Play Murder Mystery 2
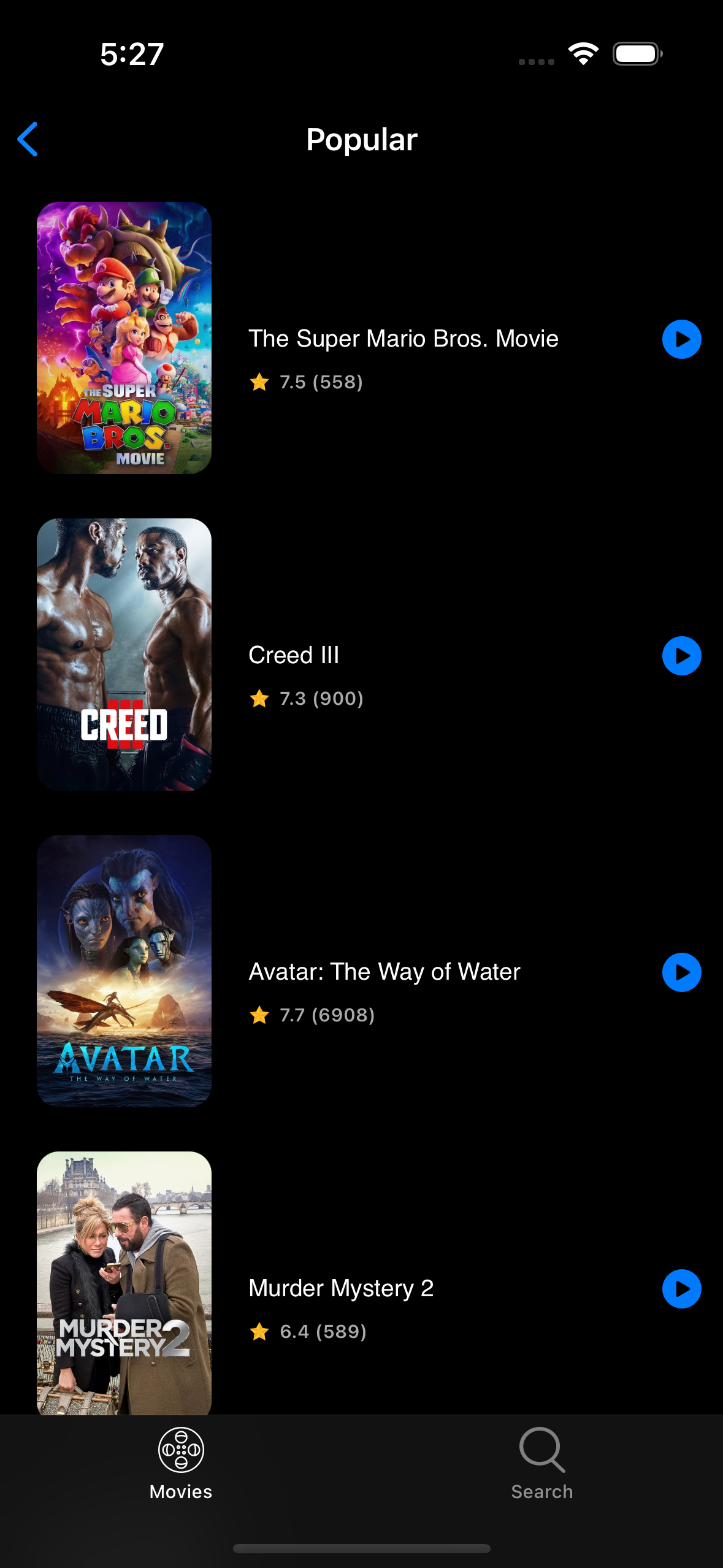The height and width of the screenshot is (1568, 723). point(681,1288)
